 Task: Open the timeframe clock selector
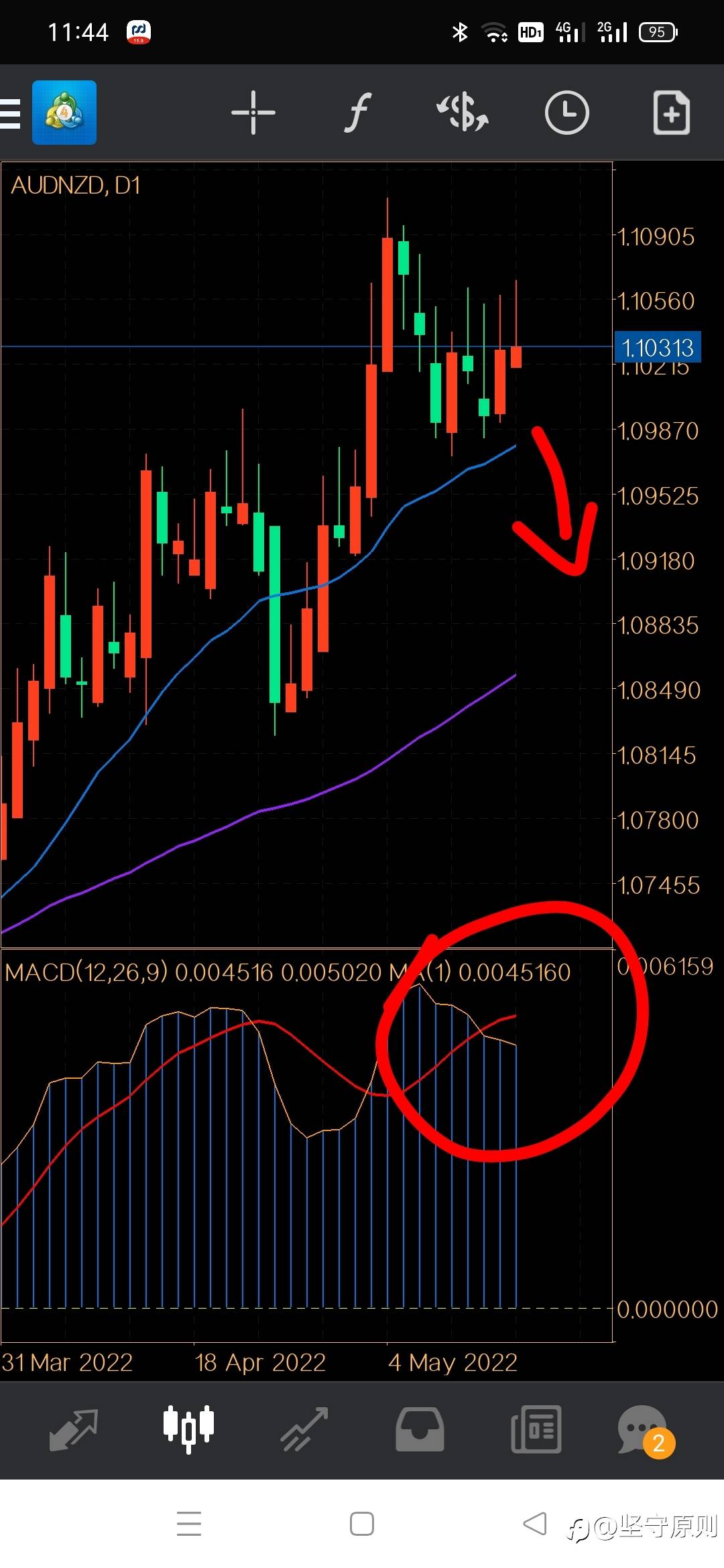click(x=567, y=113)
